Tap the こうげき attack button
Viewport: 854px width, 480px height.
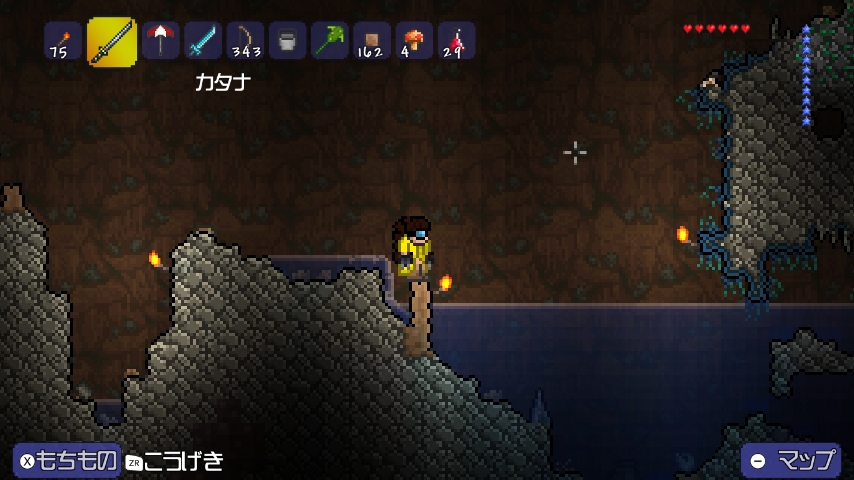click(x=175, y=461)
